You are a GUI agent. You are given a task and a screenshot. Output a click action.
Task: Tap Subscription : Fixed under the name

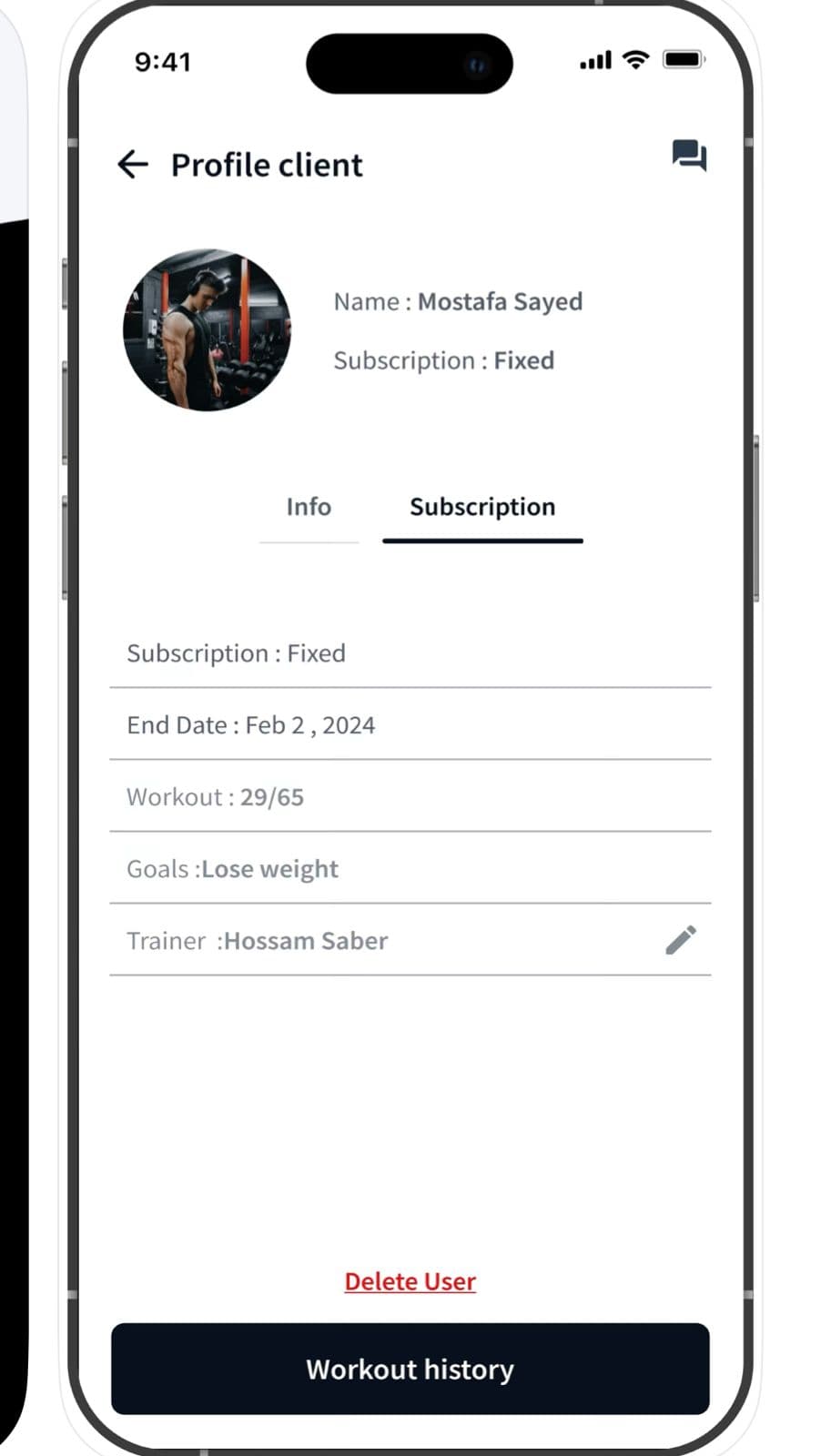tap(444, 359)
